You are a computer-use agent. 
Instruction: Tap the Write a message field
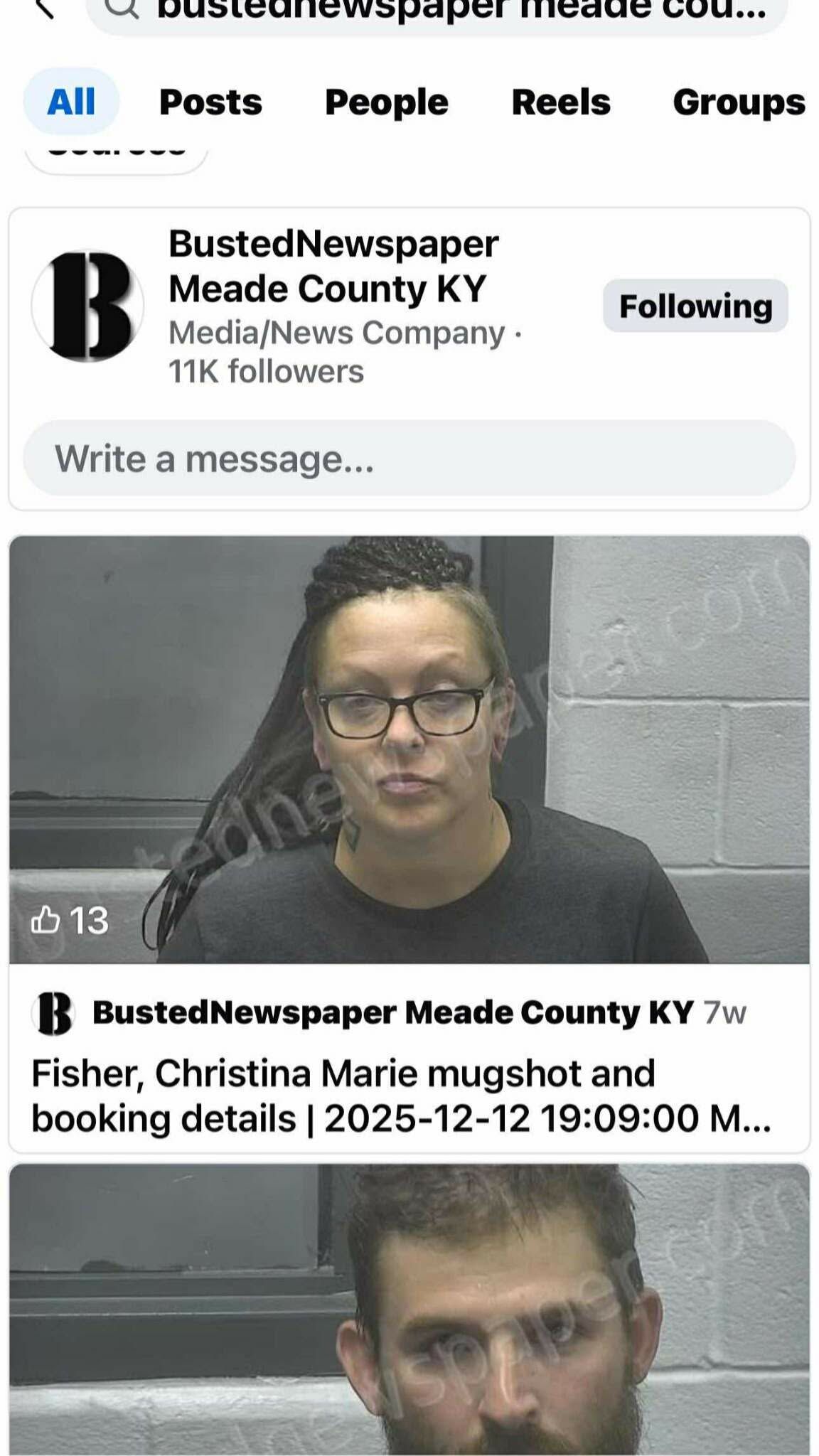(409, 459)
